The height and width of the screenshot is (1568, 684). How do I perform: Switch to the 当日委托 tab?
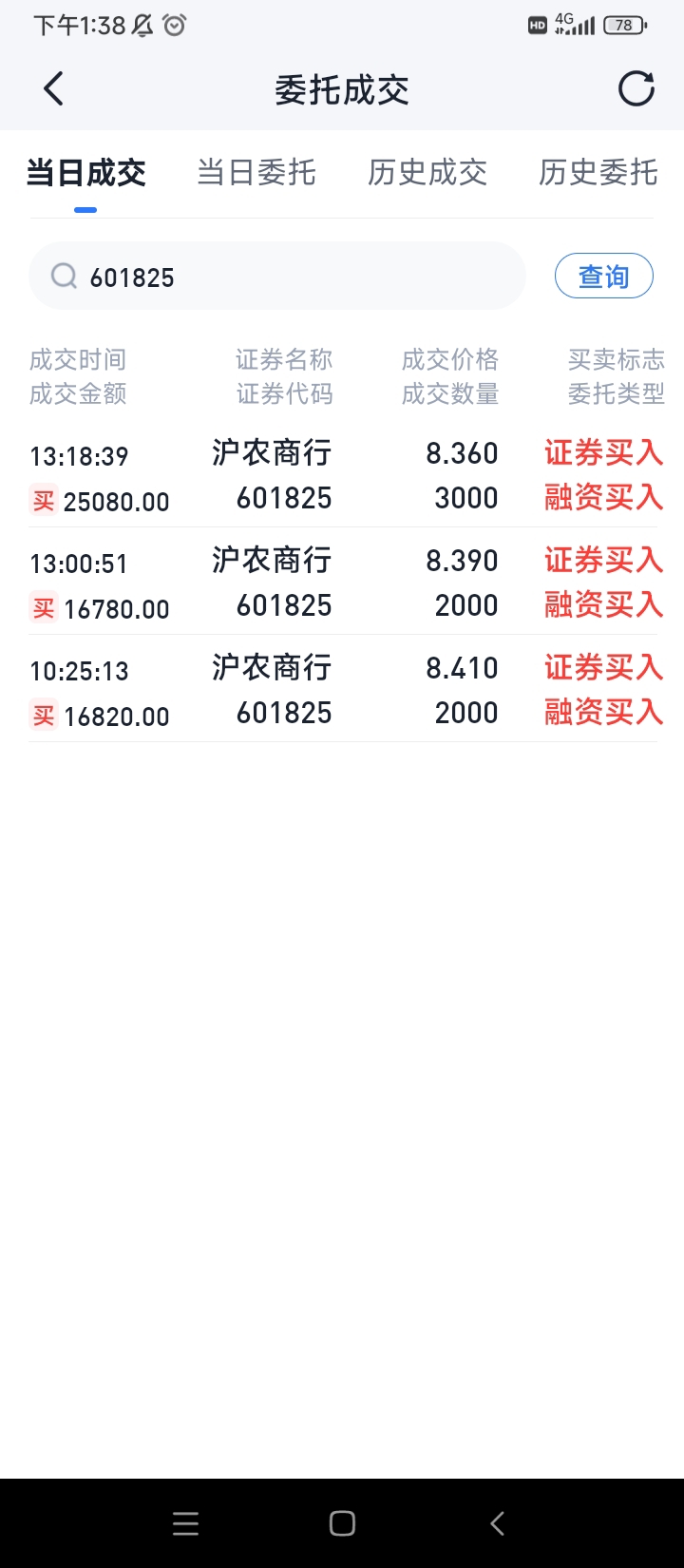pyautogui.click(x=256, y=173)
